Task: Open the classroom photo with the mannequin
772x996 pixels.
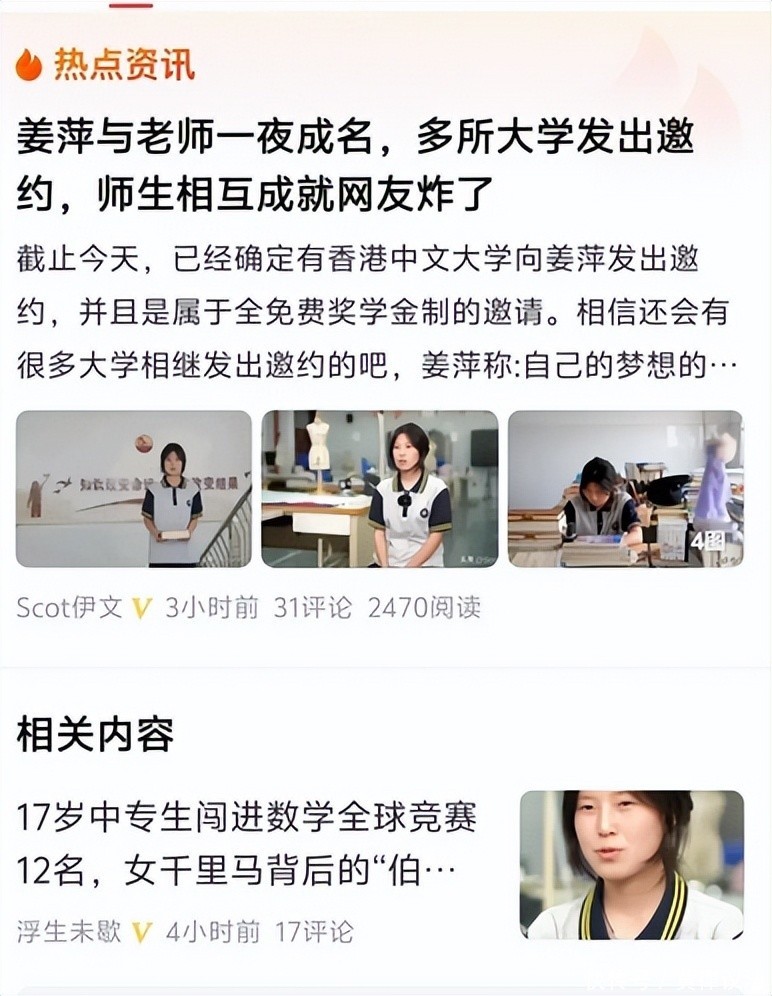Action: click(379, 489)
